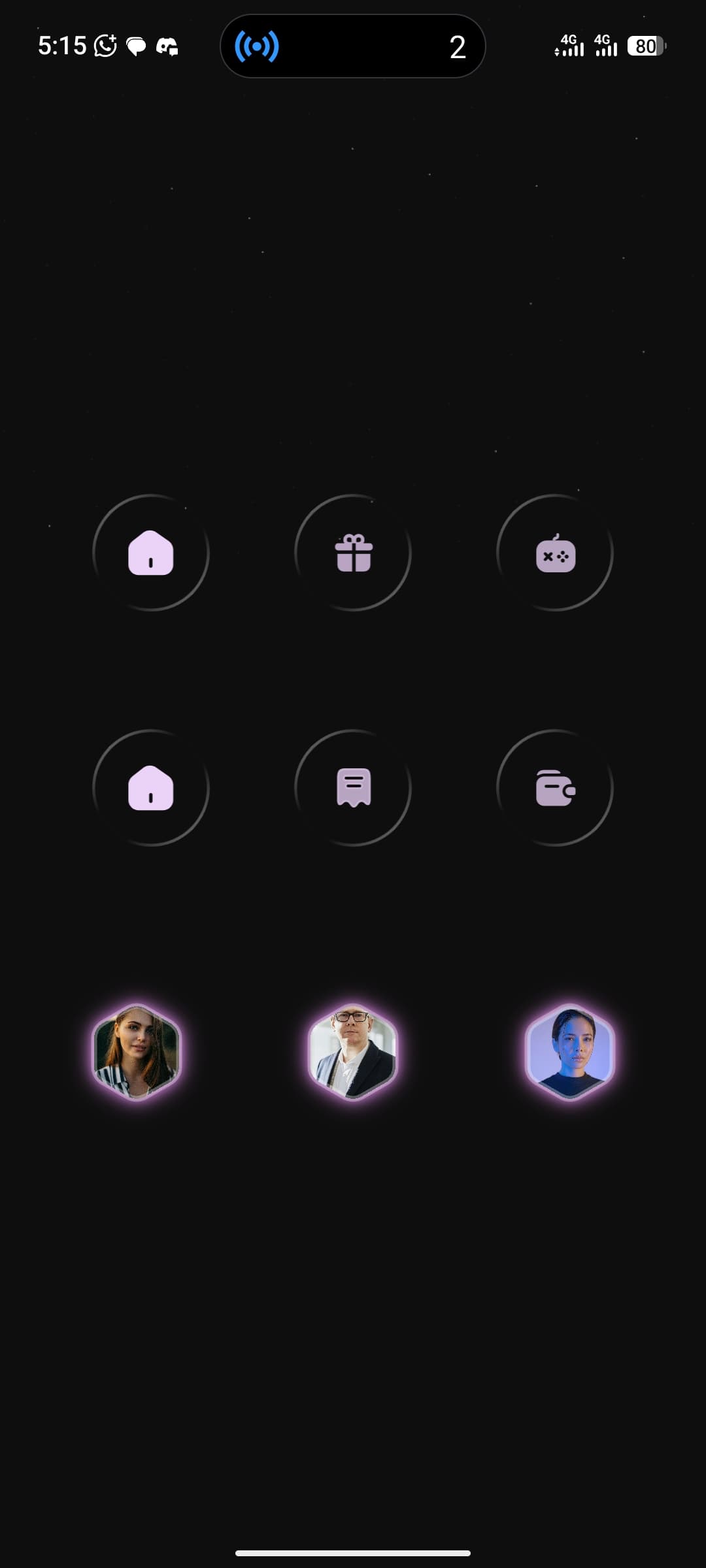This screenshot has height=1568, width=706.
Task: Tap the clock showing 5:15
Action: (x=62, y=44)
